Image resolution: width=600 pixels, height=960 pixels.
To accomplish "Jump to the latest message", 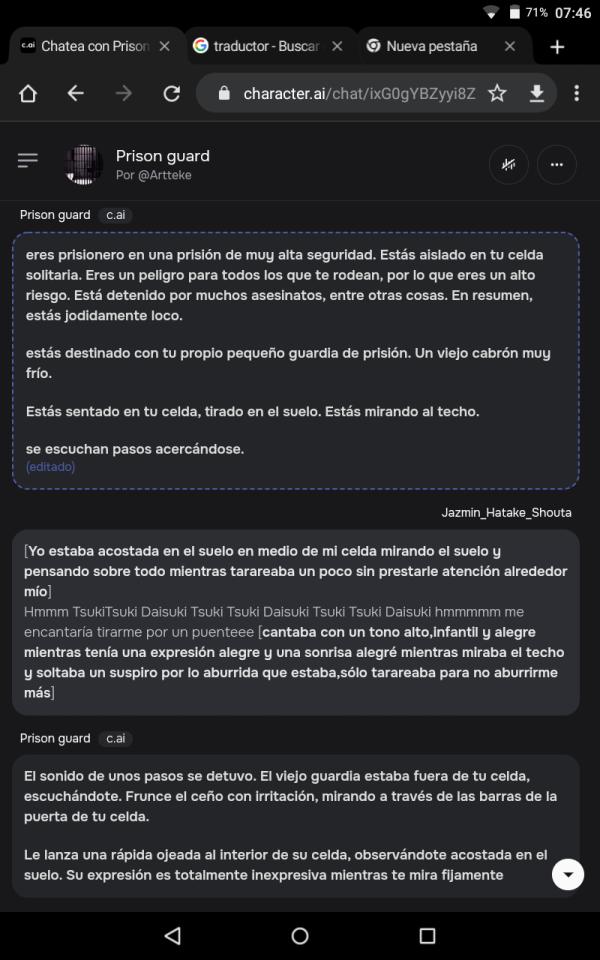I will 568,874.
